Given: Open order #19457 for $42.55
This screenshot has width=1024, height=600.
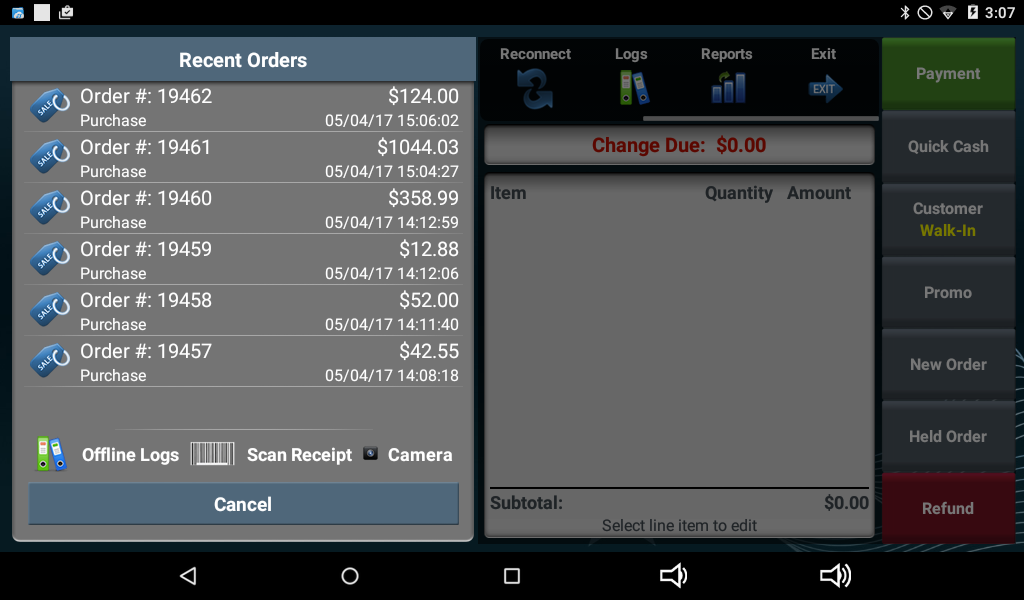Looking at the screenshot, I should click(243, 362).
